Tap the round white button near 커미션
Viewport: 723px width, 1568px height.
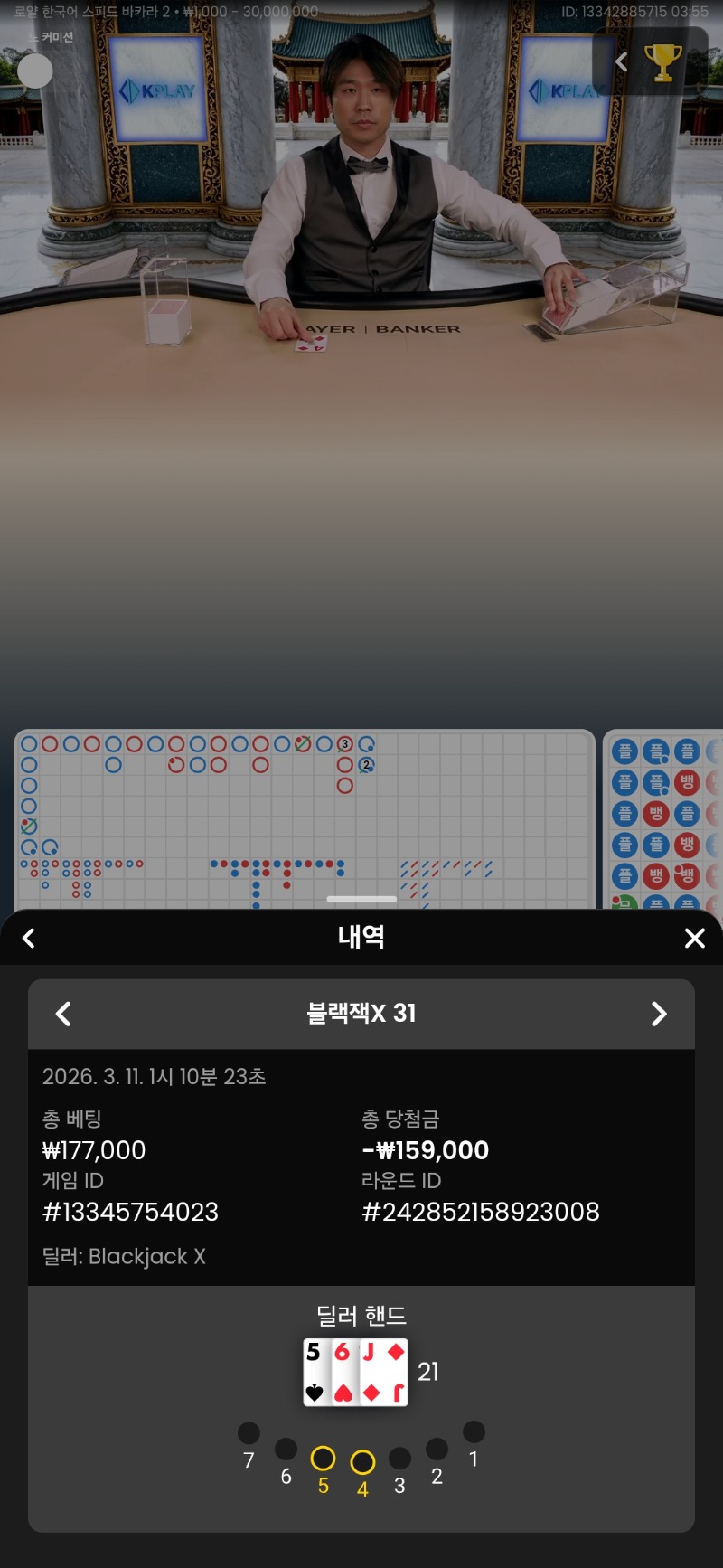pos(35,71)
